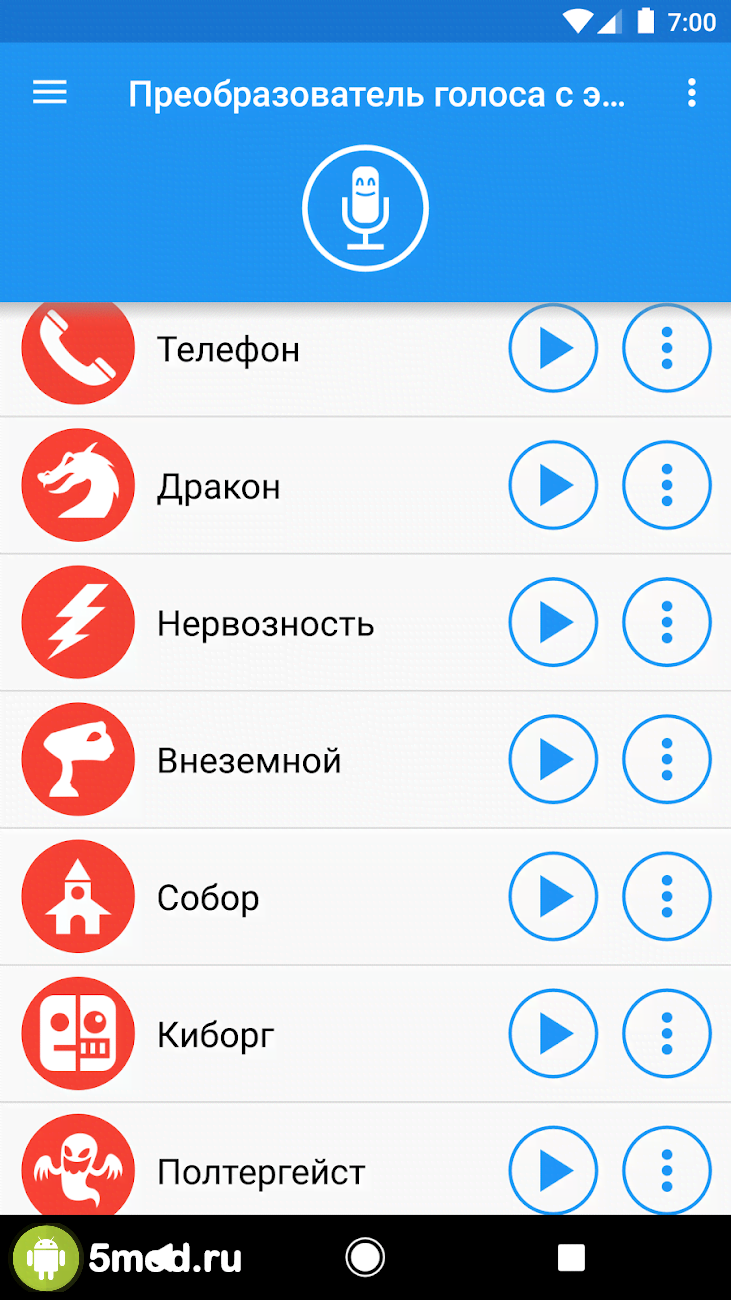Open more options for Полтергейст
This screenshot has width=731, height=1300.
point(667,1170)
